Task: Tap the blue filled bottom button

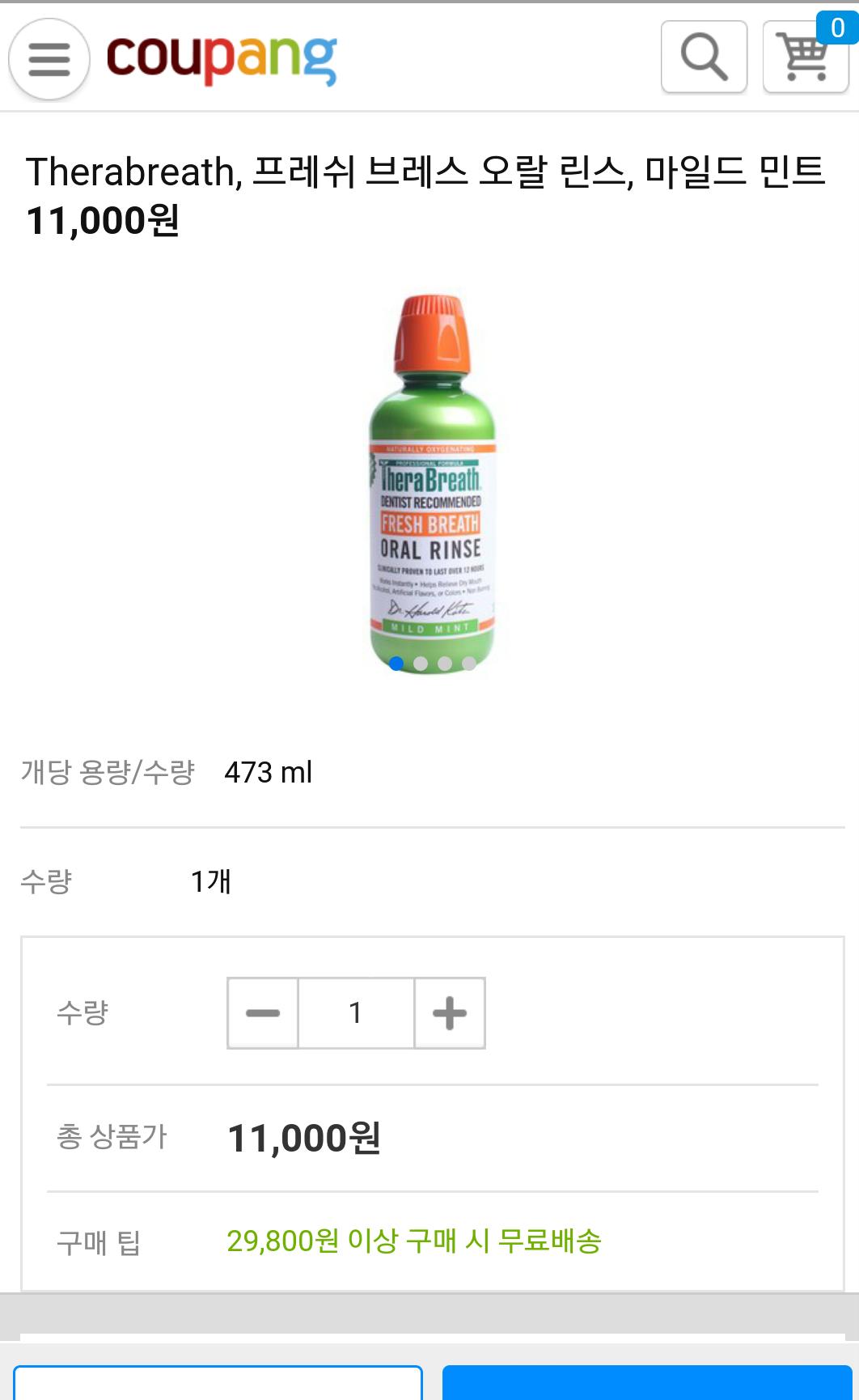Action: point(647,1384)
